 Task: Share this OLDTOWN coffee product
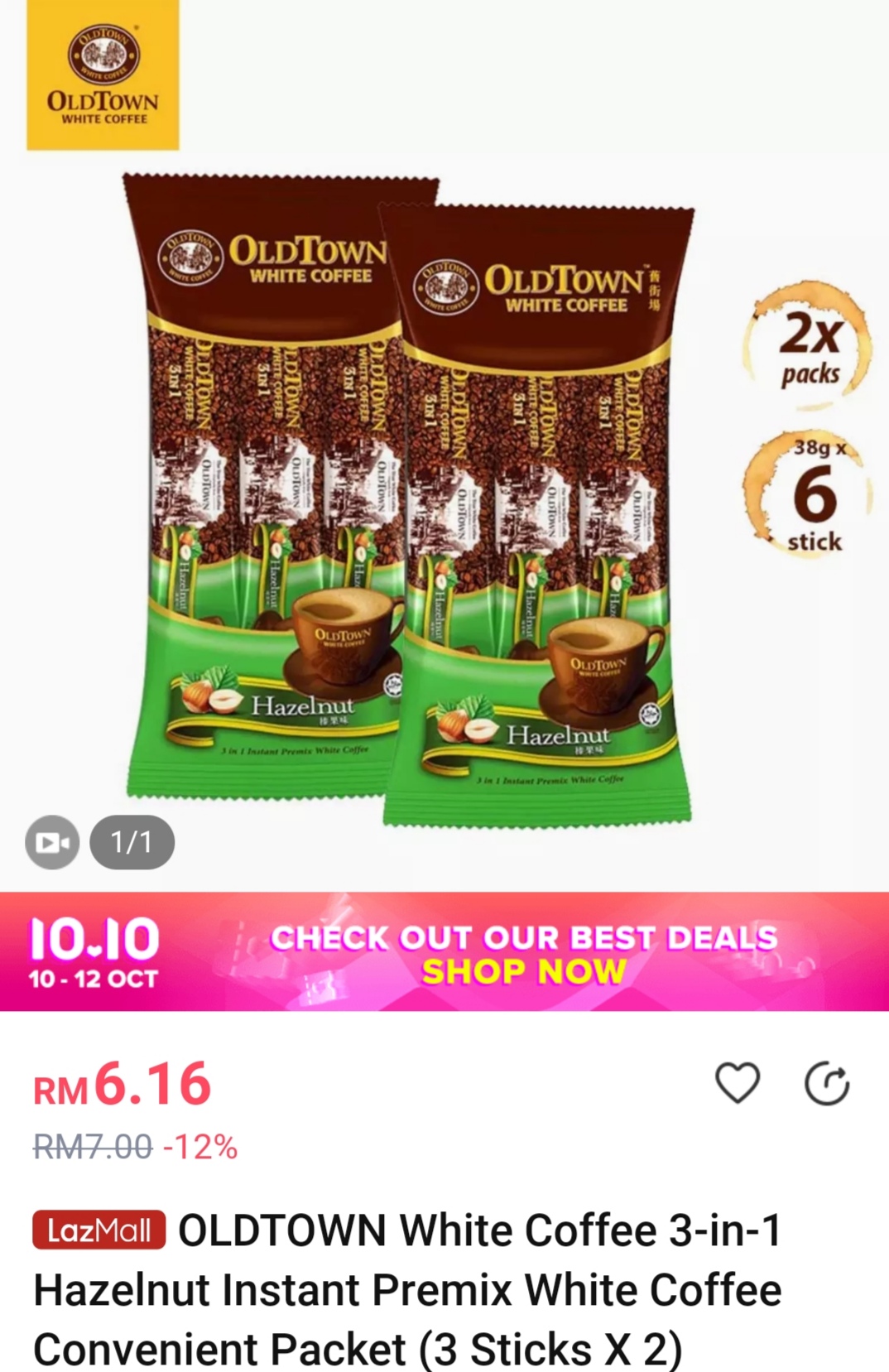827,1084
